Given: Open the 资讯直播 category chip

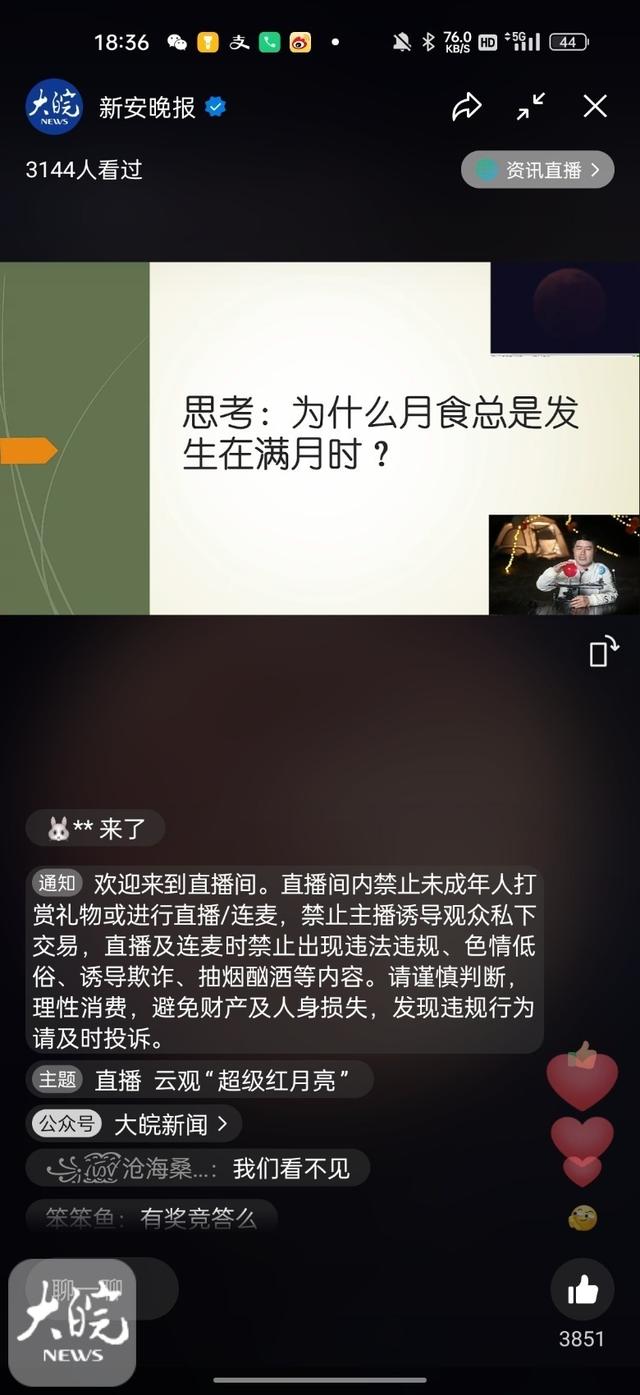Looking at the screenshot, I should click(x=538, y=170).
